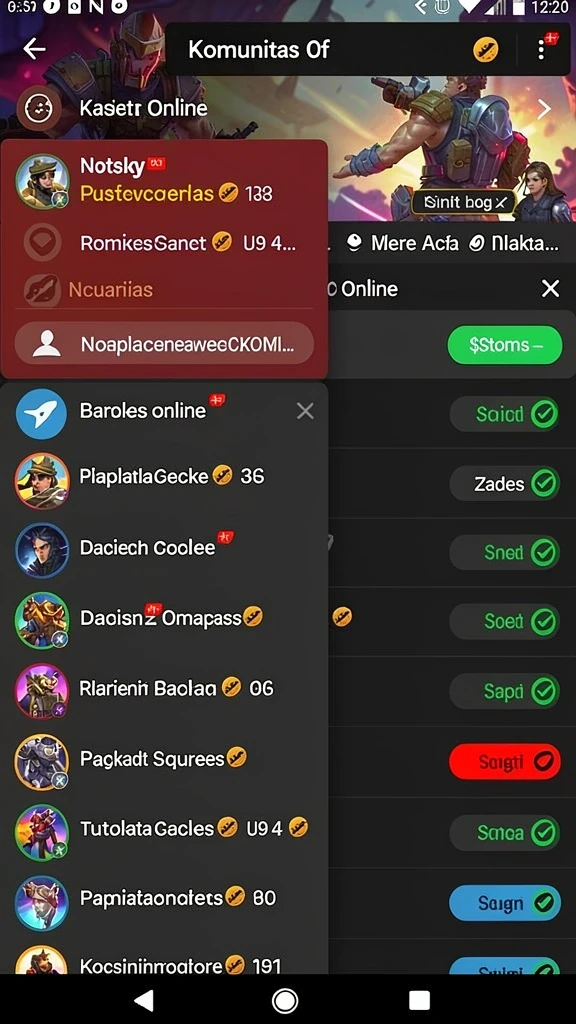The image size is (576, 1024).
Task: Open Pagkadt Squrees's entry
Action: click(x=164, y=761)
